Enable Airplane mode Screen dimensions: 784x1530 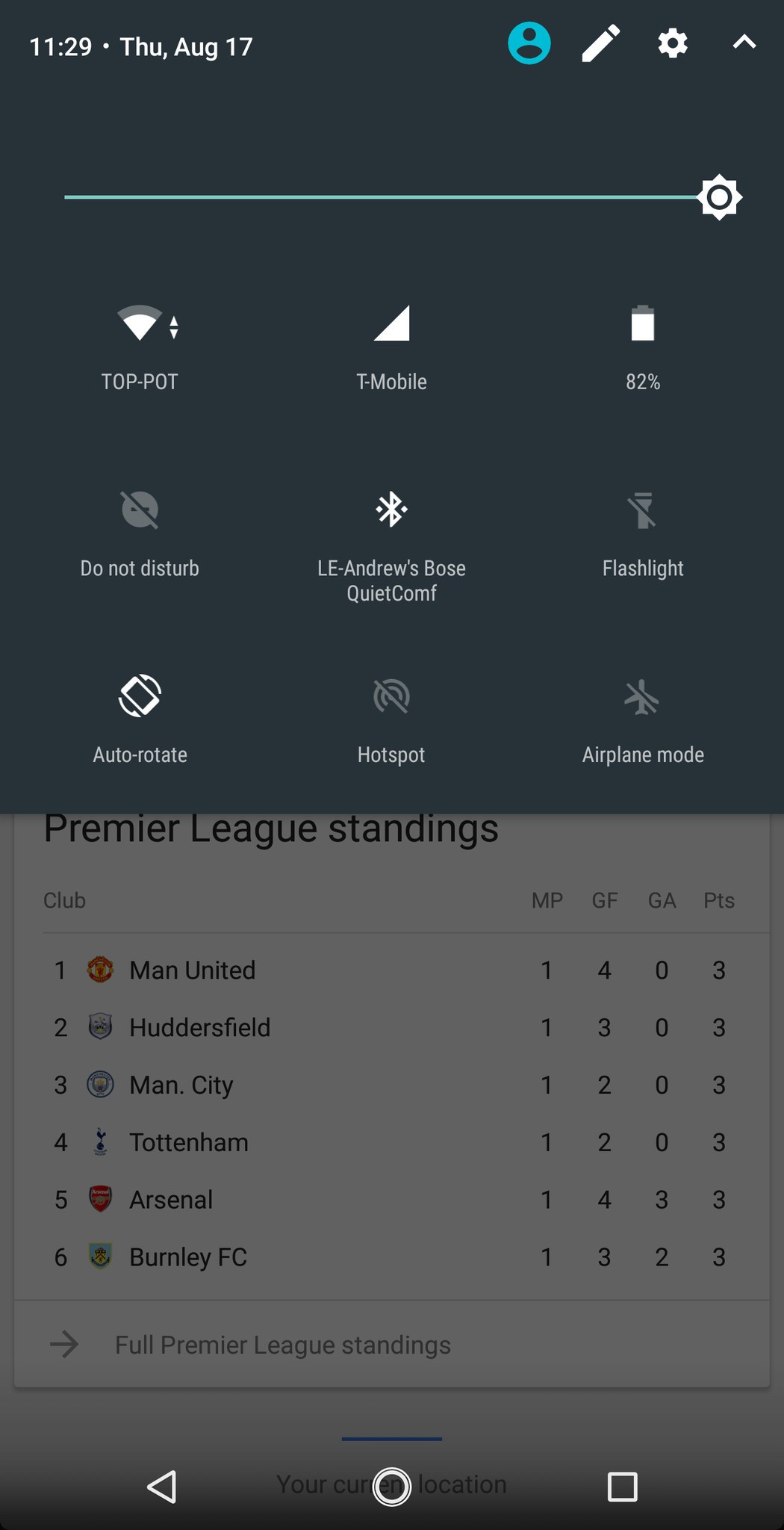(643, 720)
